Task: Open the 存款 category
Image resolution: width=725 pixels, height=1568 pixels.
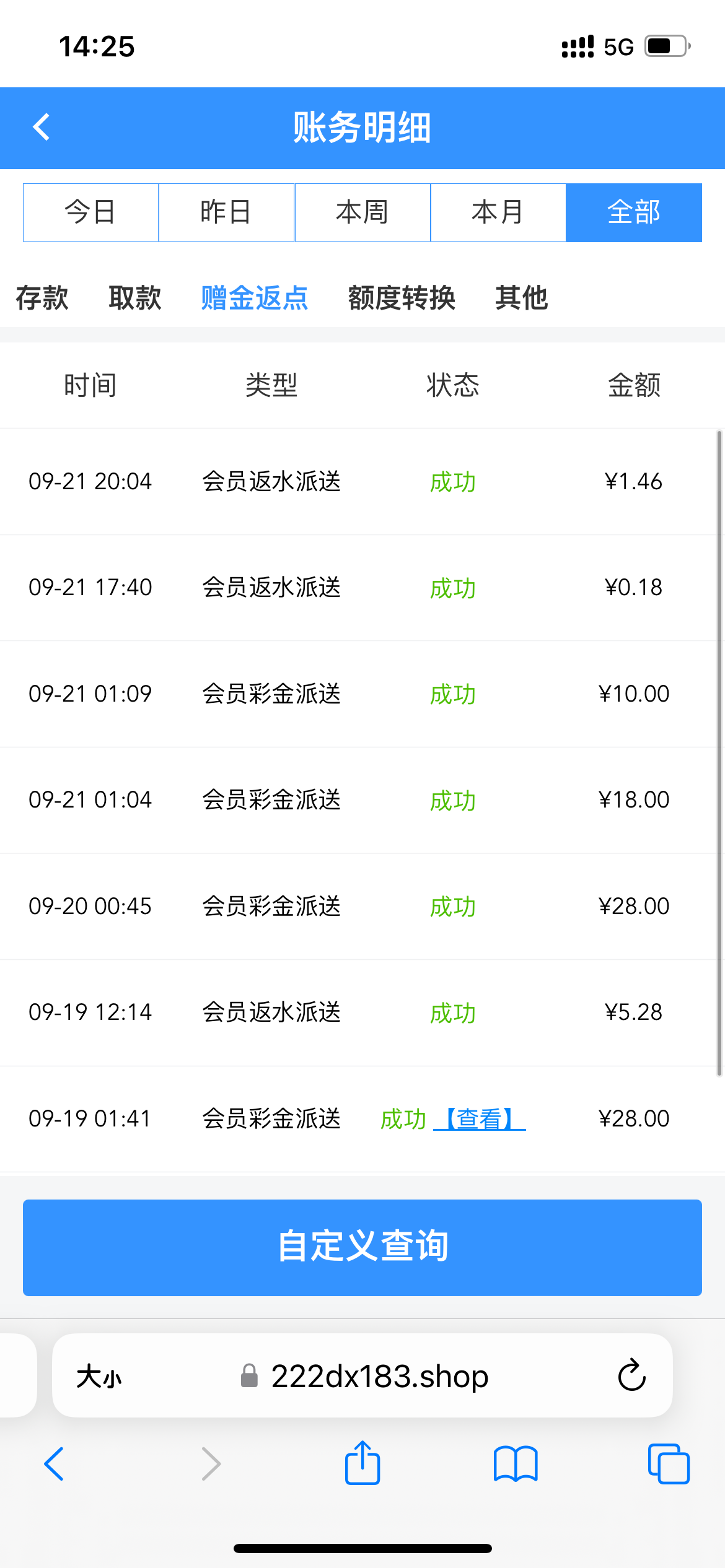Action: pos(42,298)
